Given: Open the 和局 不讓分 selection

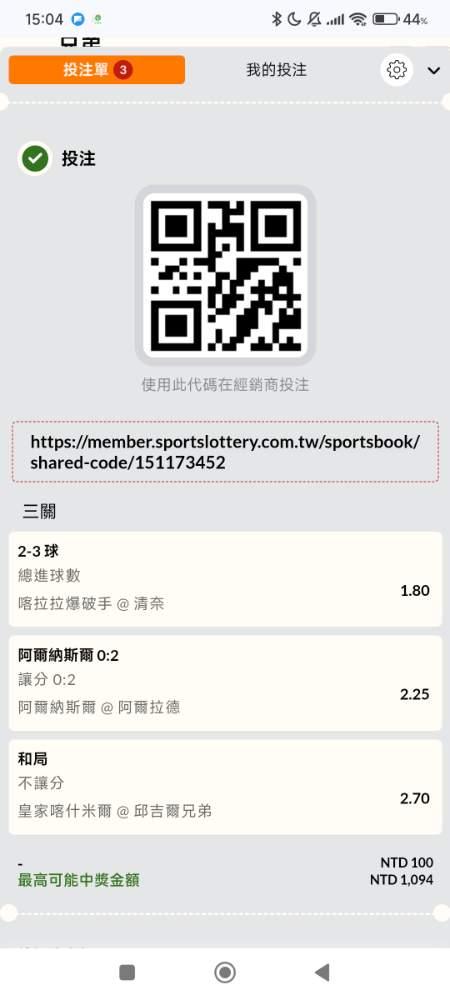Looking at the screenshot, I should pos(225,787).
